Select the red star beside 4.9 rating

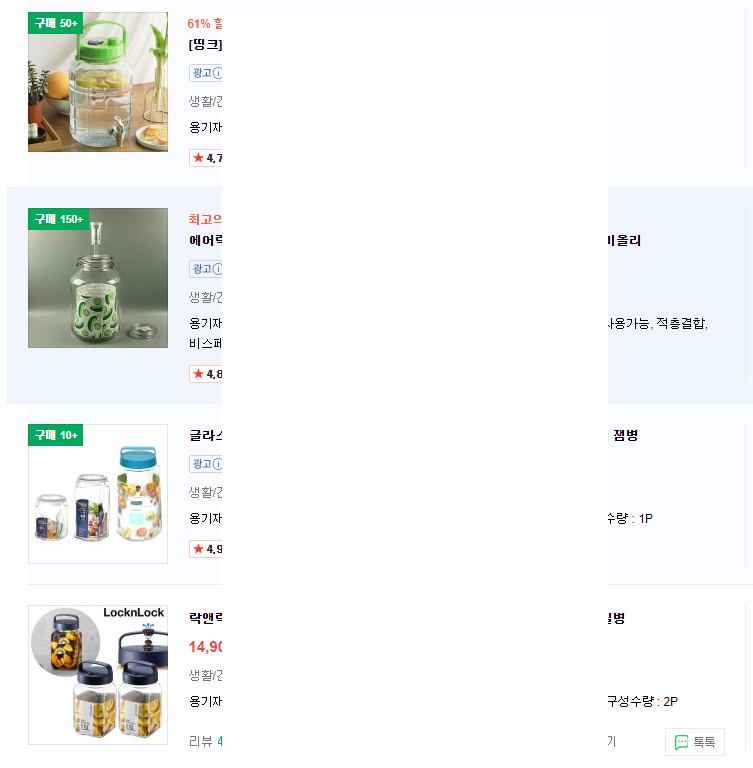point(200,548)
